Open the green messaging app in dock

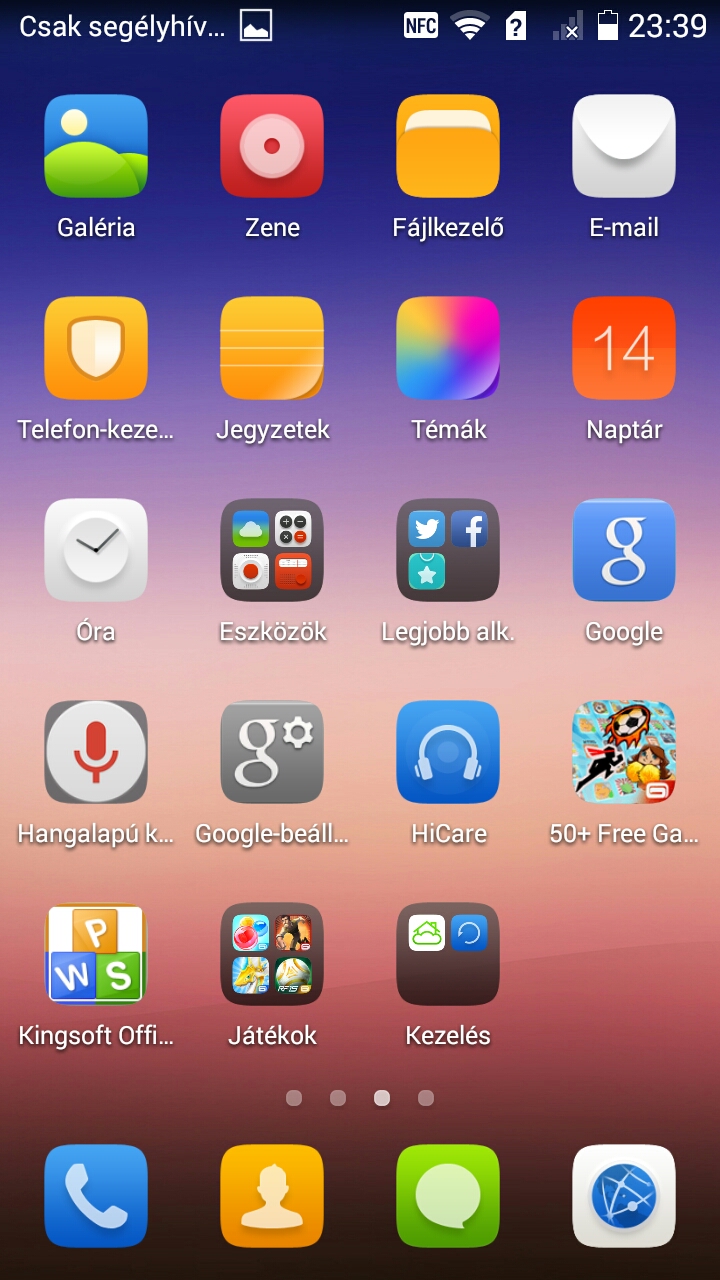448,1196
